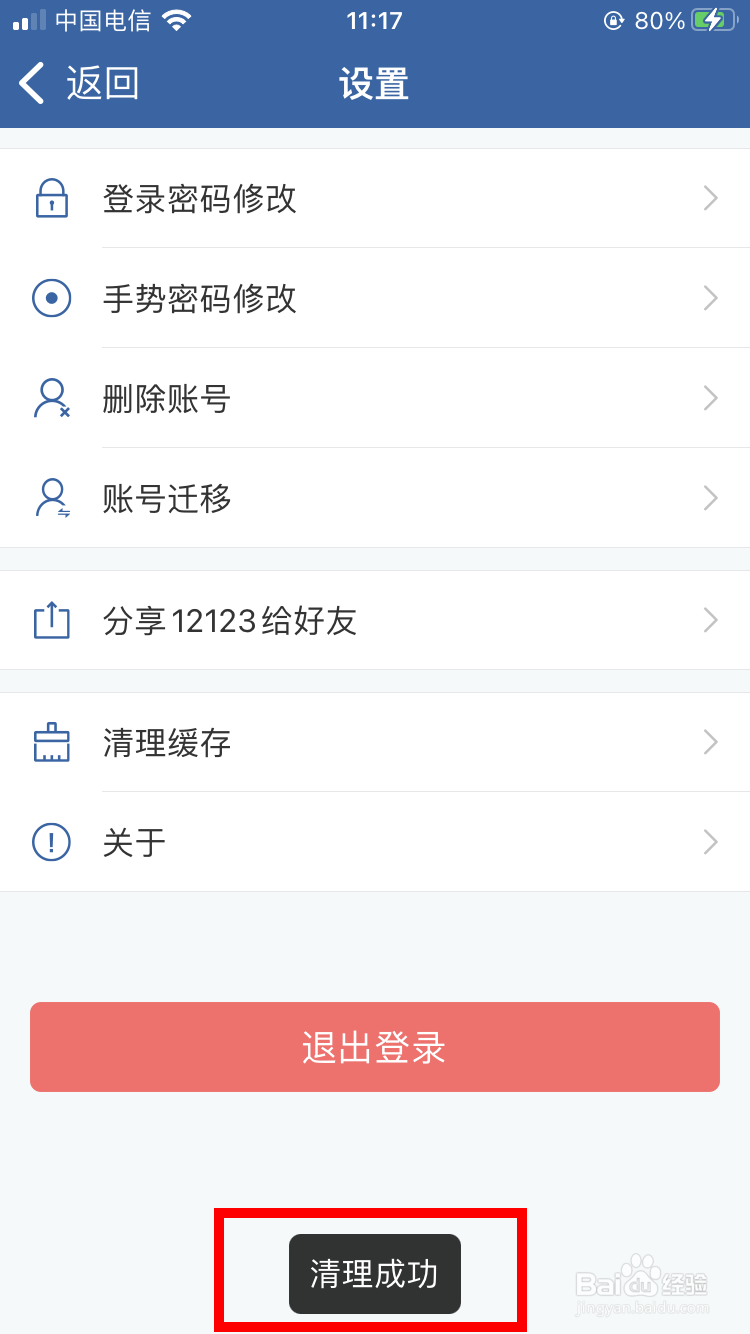Viewport: 750px width, 1334px height.
Task: Tap 清理缓存 to clear cache
Action: click(x=375, y=742)
